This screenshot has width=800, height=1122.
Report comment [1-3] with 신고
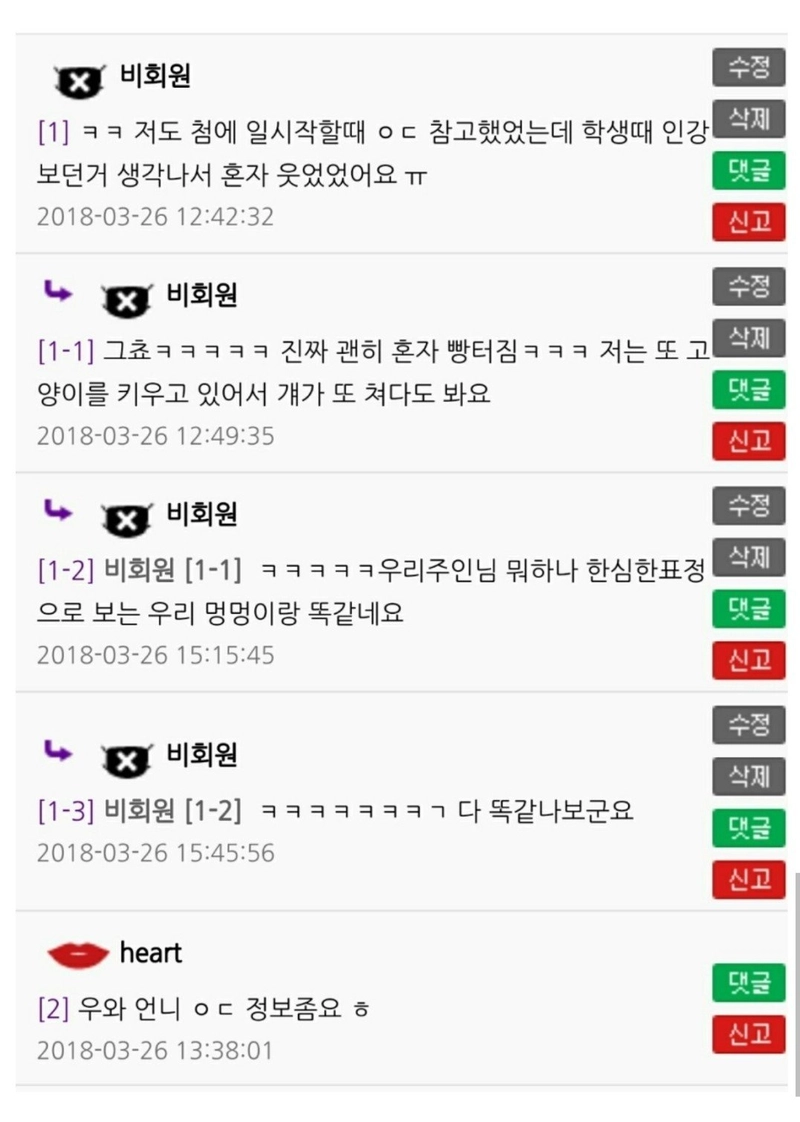click(749, 880)
